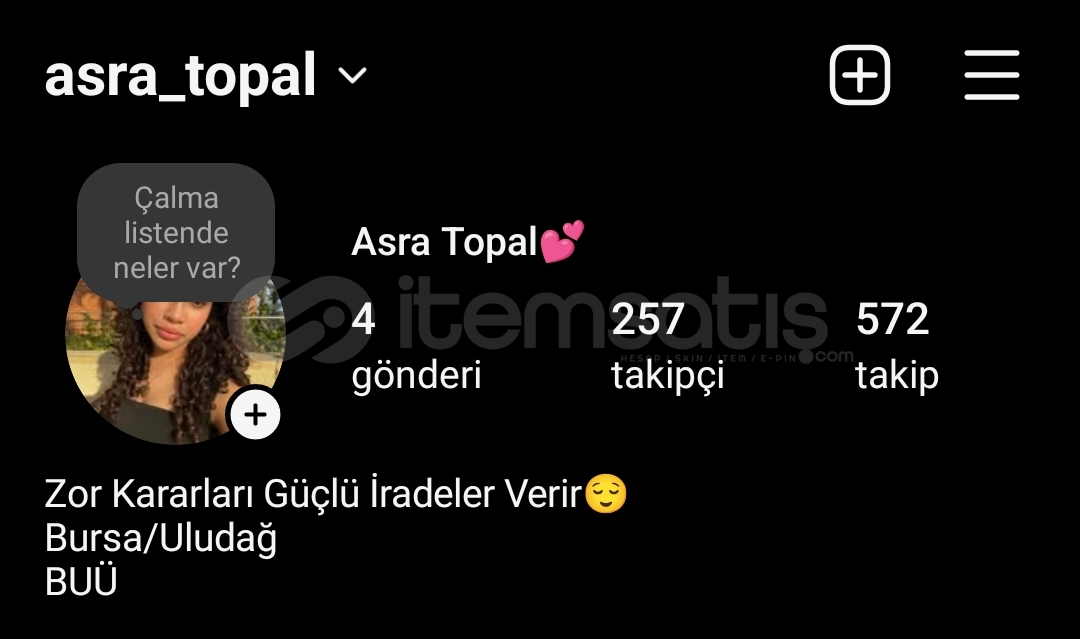Image resolution: width=1080 pixels, height=639 pixels.
Task: Open the account switcher next to asra_topal
Action: (353, 76)
